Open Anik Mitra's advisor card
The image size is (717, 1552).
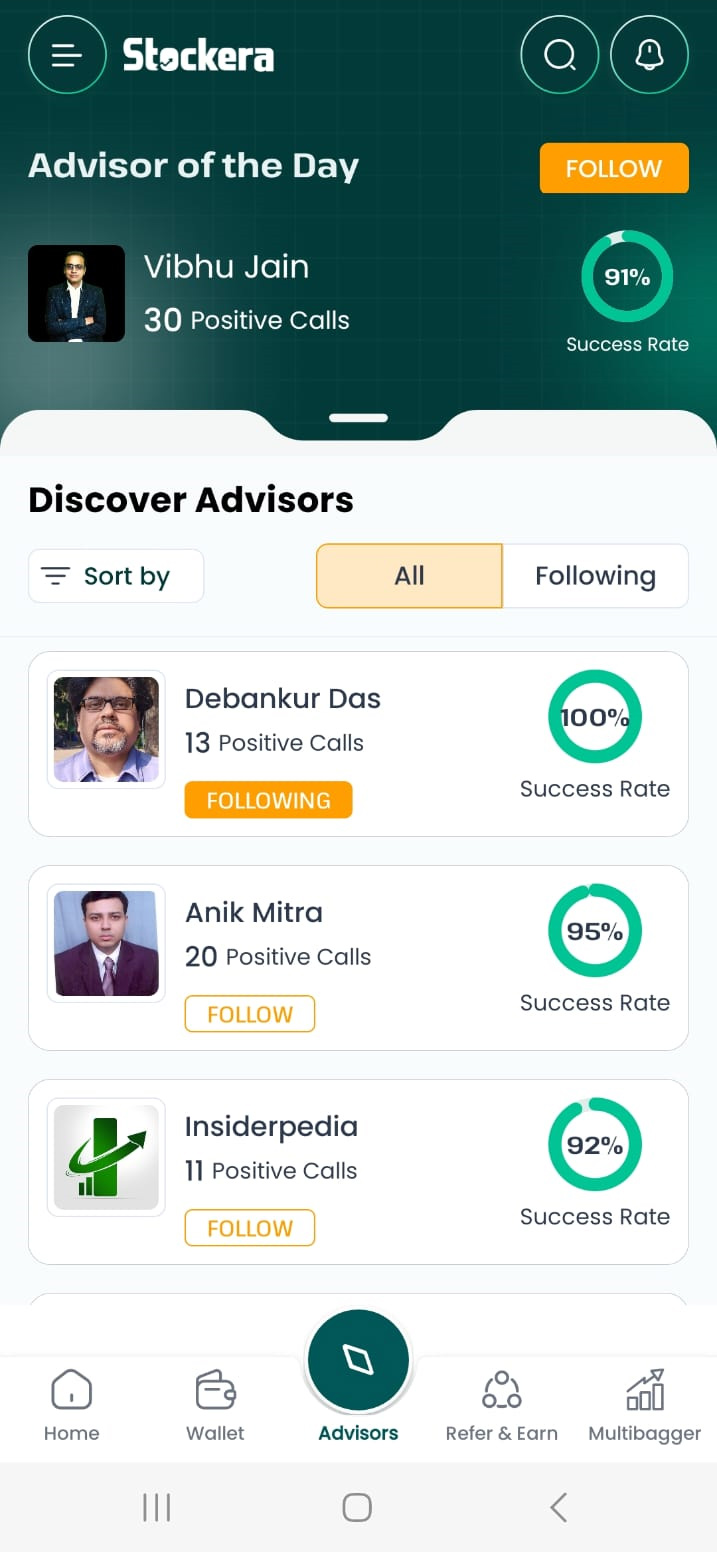pos(358,958)
